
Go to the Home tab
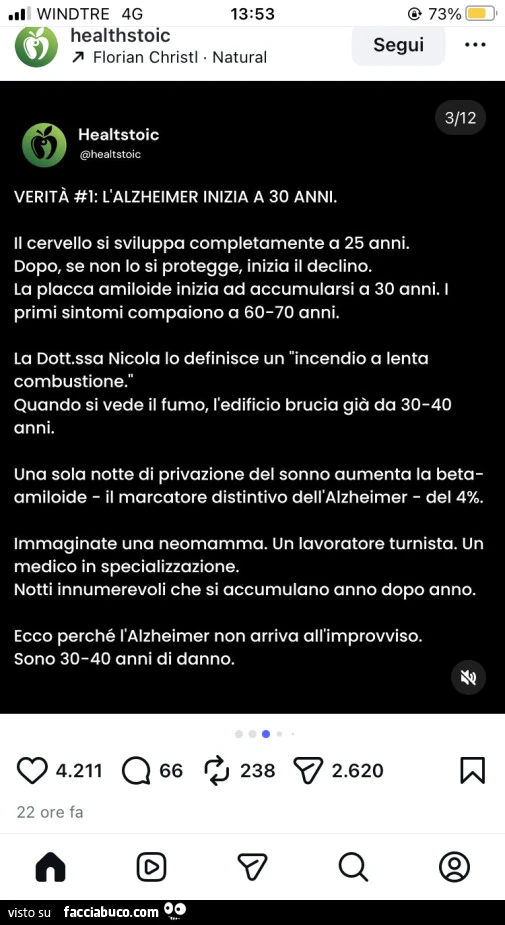coord(51,867)
